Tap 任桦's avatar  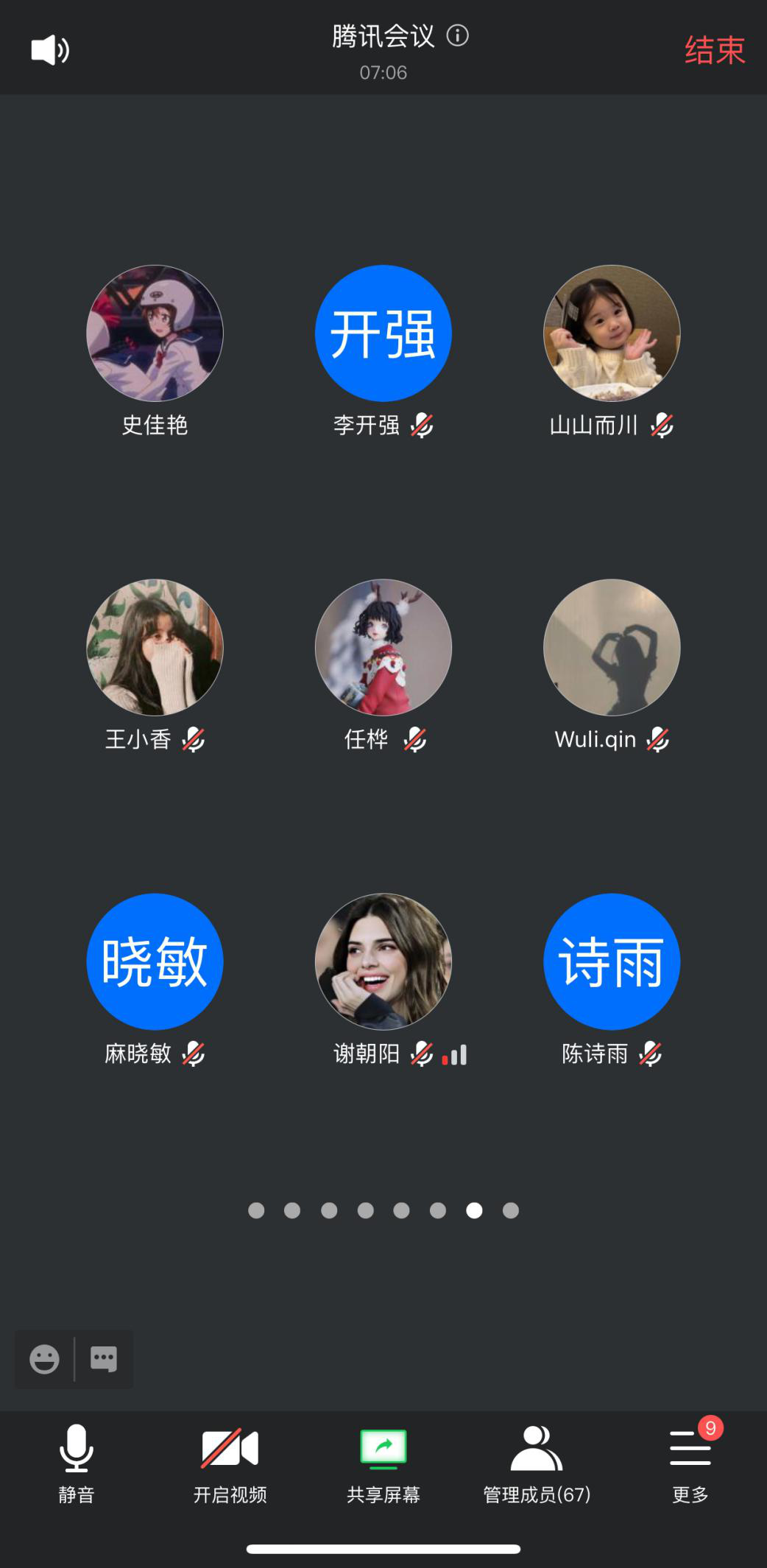tap(383, 648)
